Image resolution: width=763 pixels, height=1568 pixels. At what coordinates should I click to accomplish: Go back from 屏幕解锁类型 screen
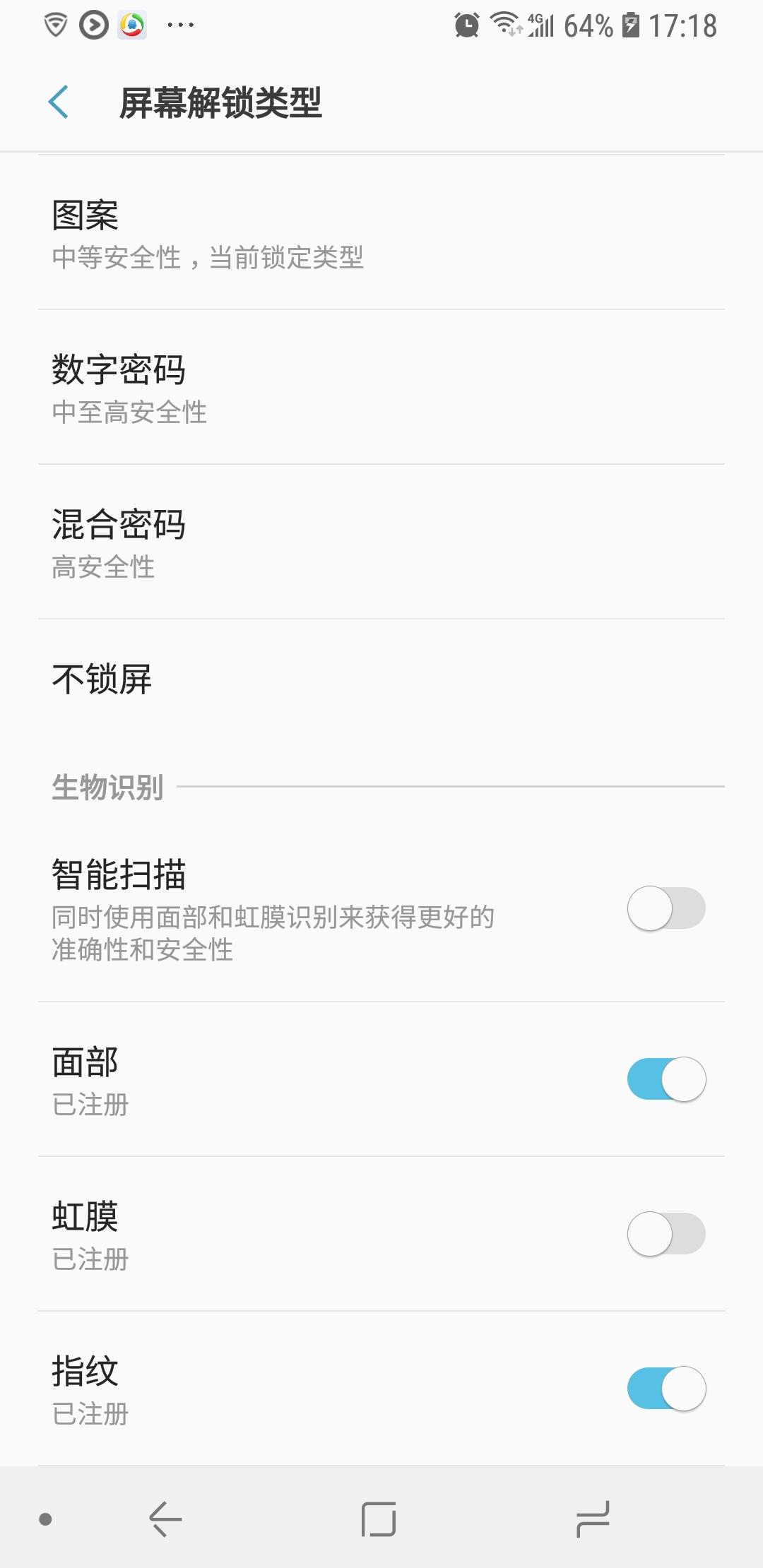pyautogui.click(x=59, y=103)
